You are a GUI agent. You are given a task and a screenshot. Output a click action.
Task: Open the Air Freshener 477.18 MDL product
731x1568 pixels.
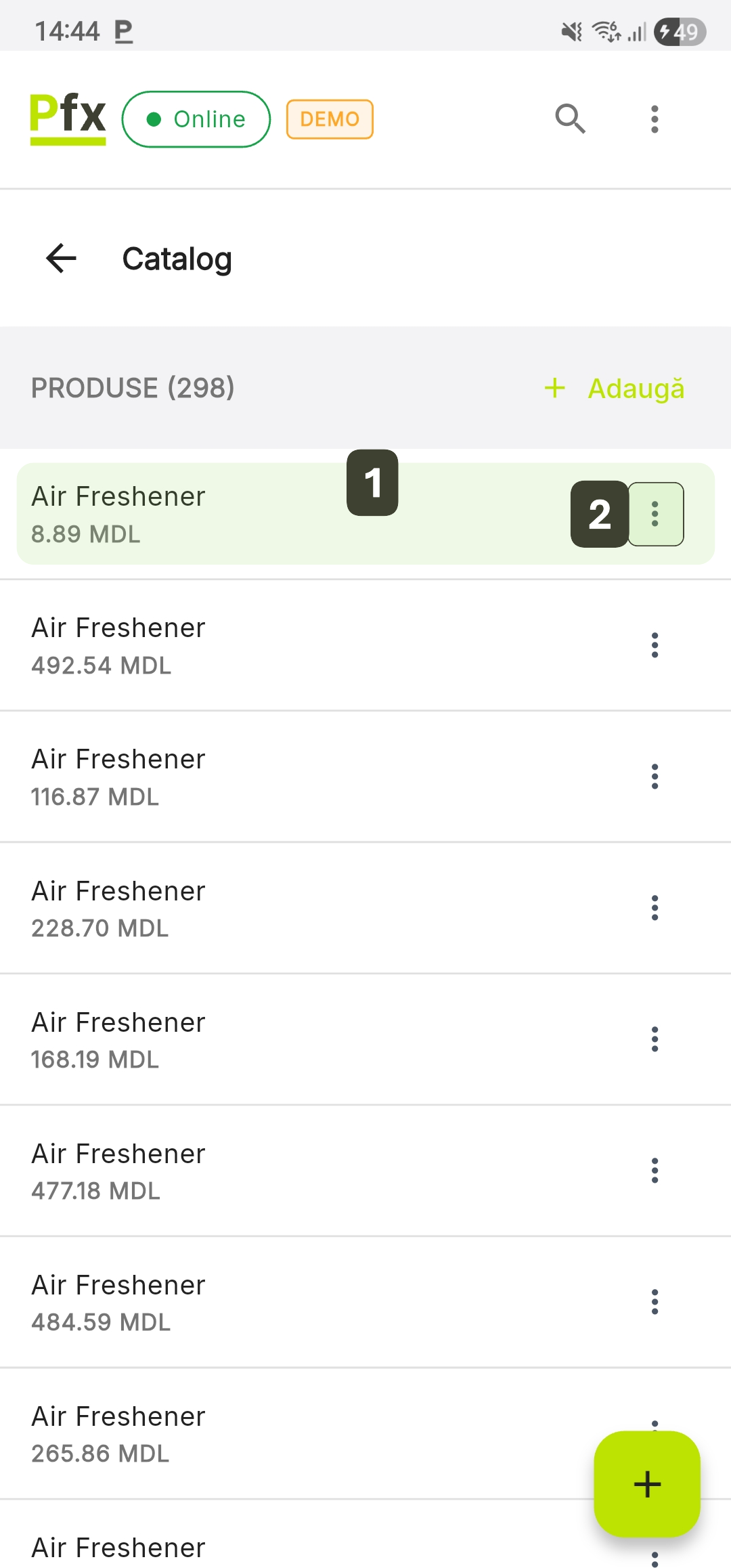click(x=203, y=1171)
